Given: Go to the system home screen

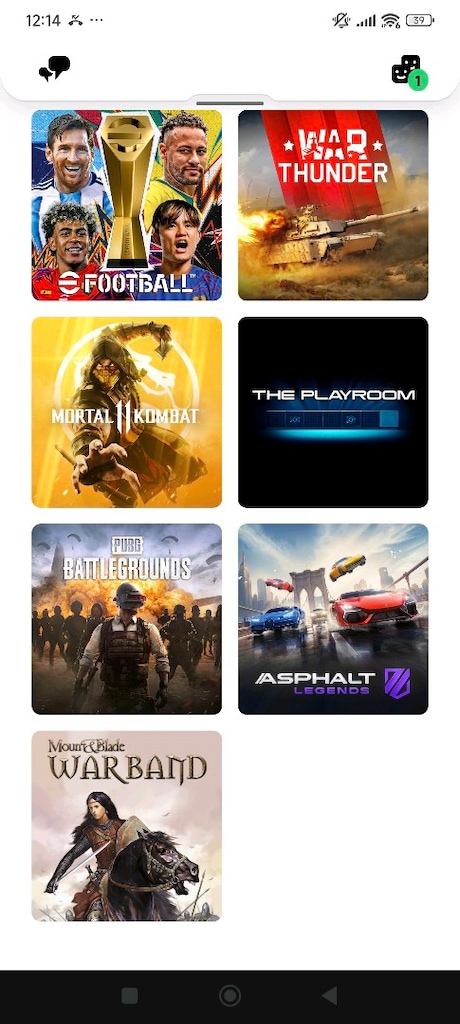Looking at the screenshot, I should pos(230,996).
